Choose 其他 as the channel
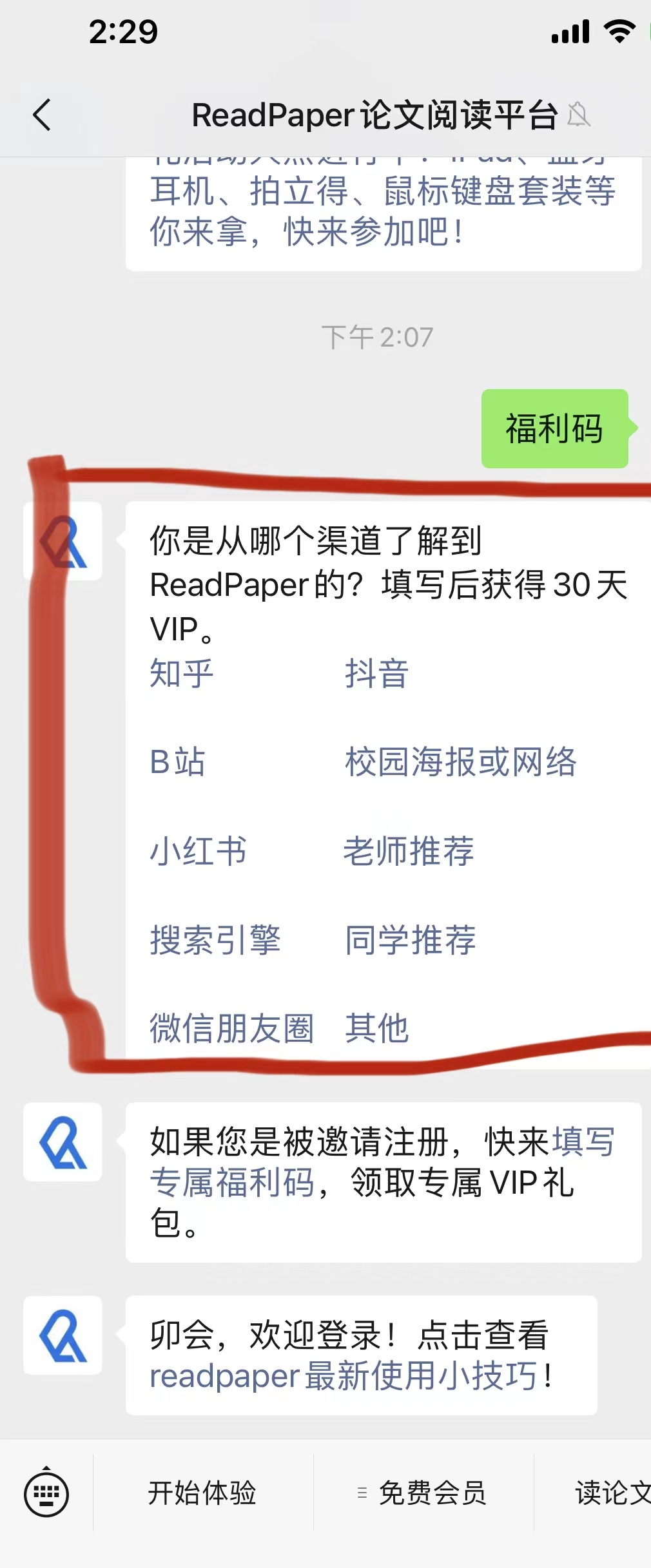 pos(376,1028)
